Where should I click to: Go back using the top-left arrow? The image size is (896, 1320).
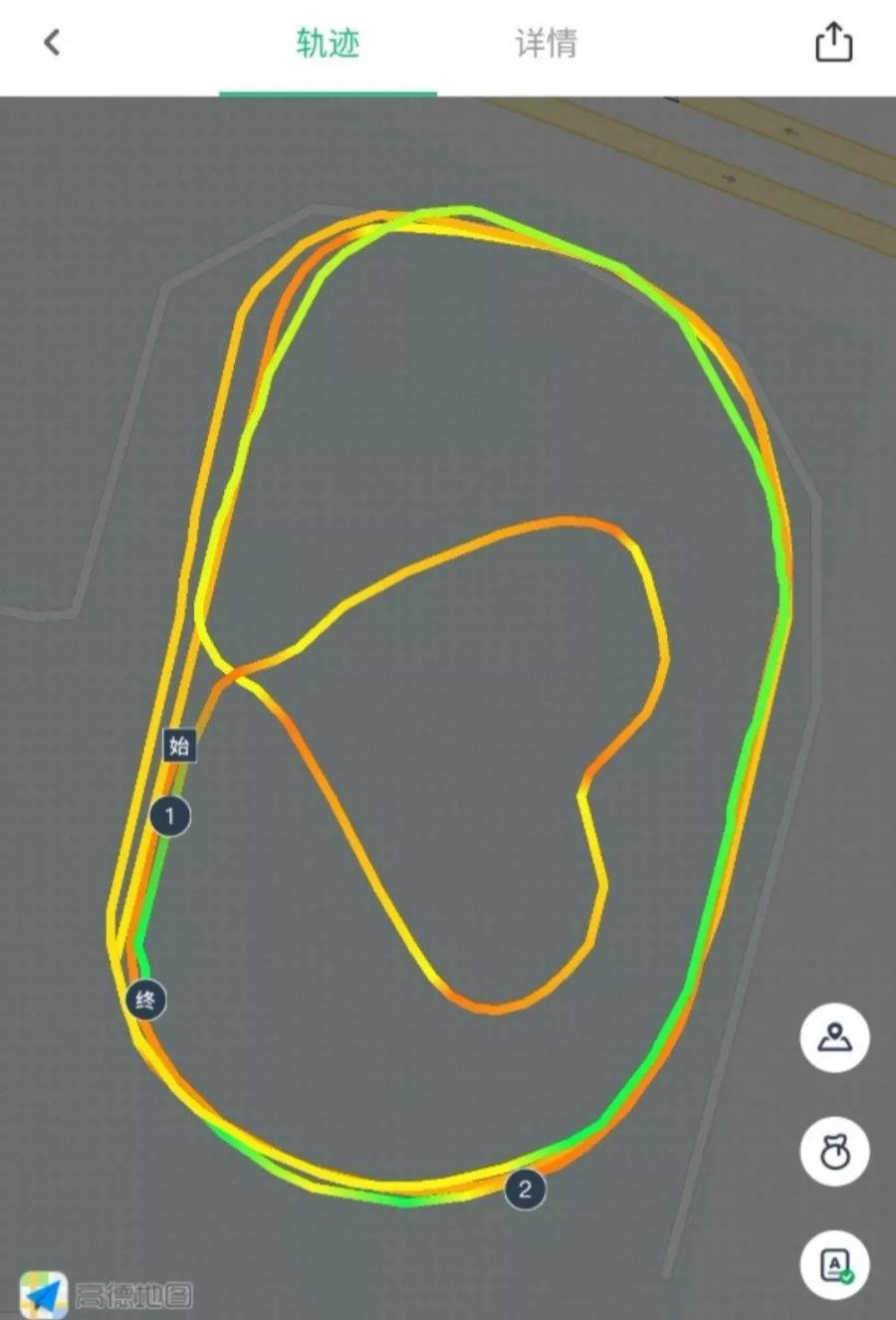click(x=52, y=43)
